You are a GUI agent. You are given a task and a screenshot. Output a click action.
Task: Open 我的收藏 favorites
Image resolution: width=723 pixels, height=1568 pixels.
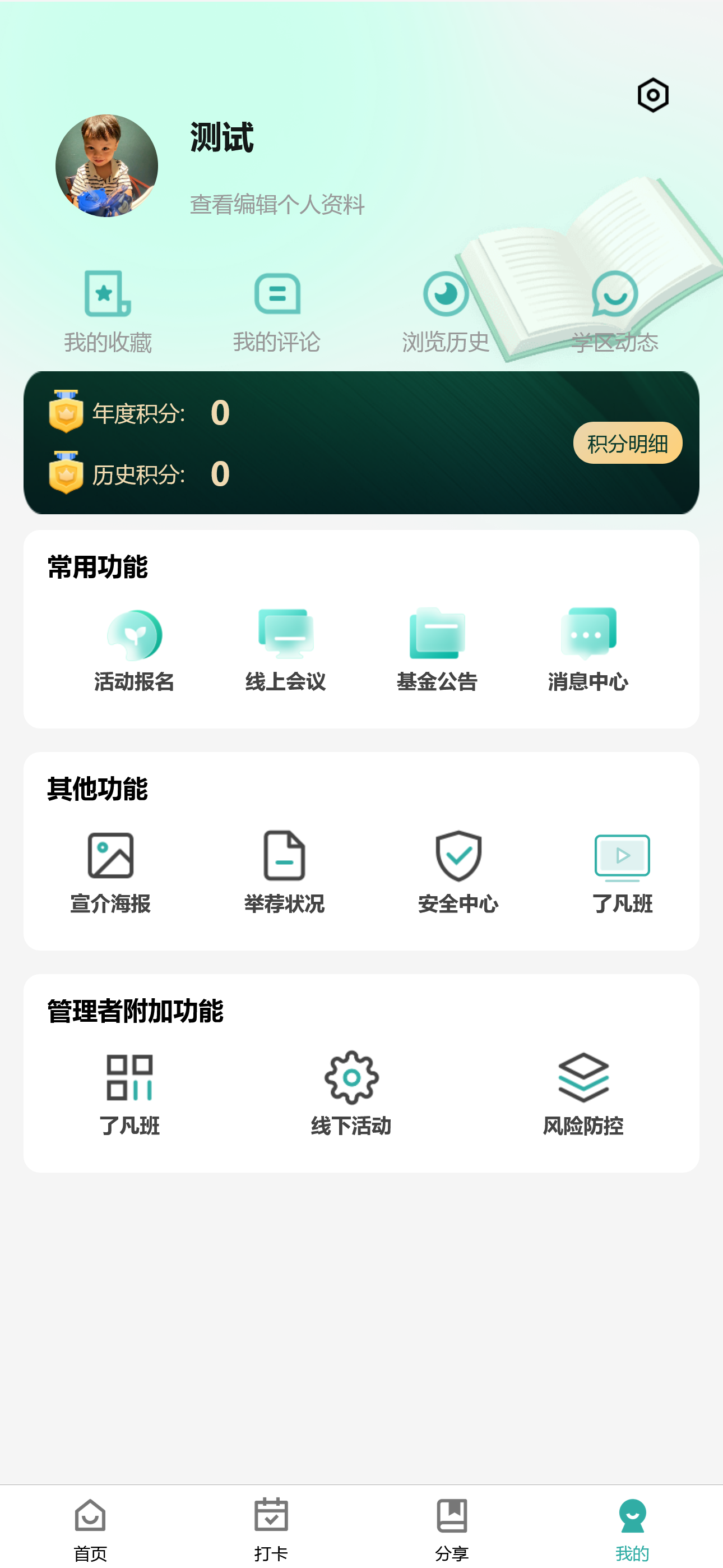point(108,312)
